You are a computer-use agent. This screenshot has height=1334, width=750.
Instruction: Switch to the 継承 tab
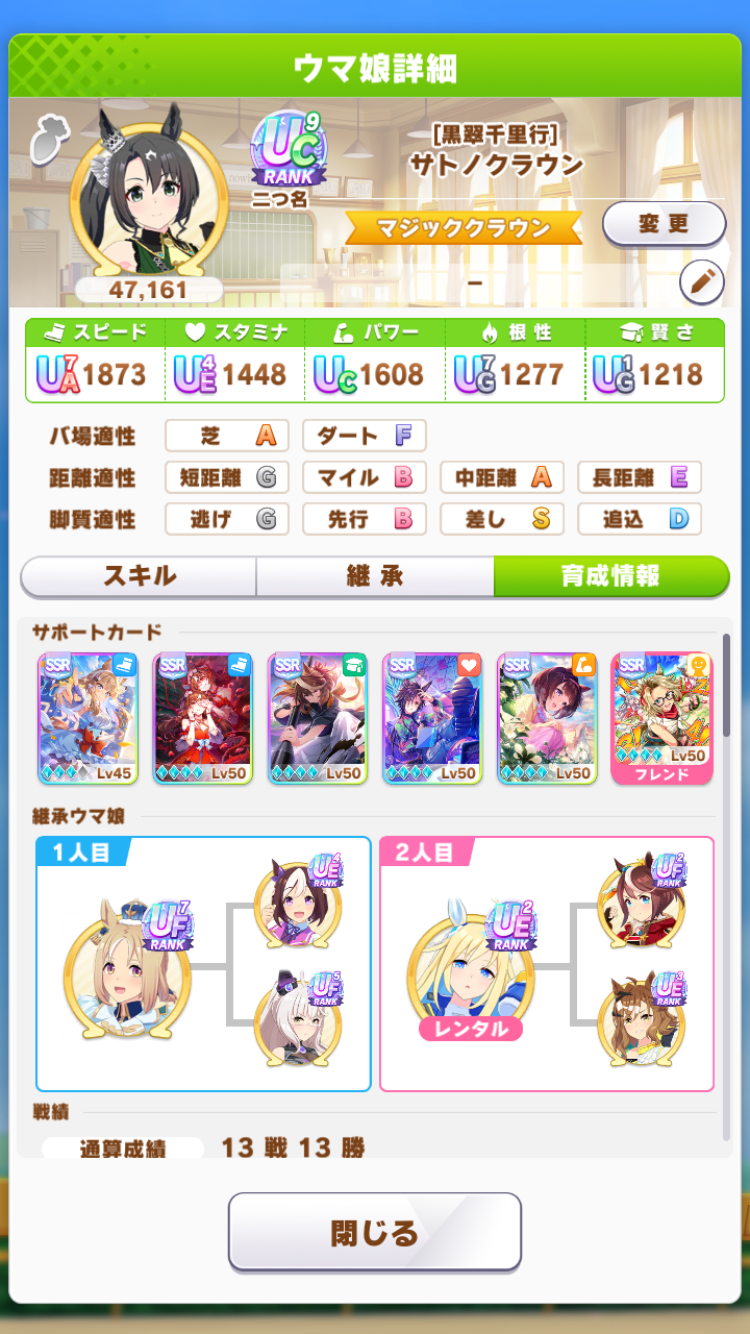tap(375, 576)
